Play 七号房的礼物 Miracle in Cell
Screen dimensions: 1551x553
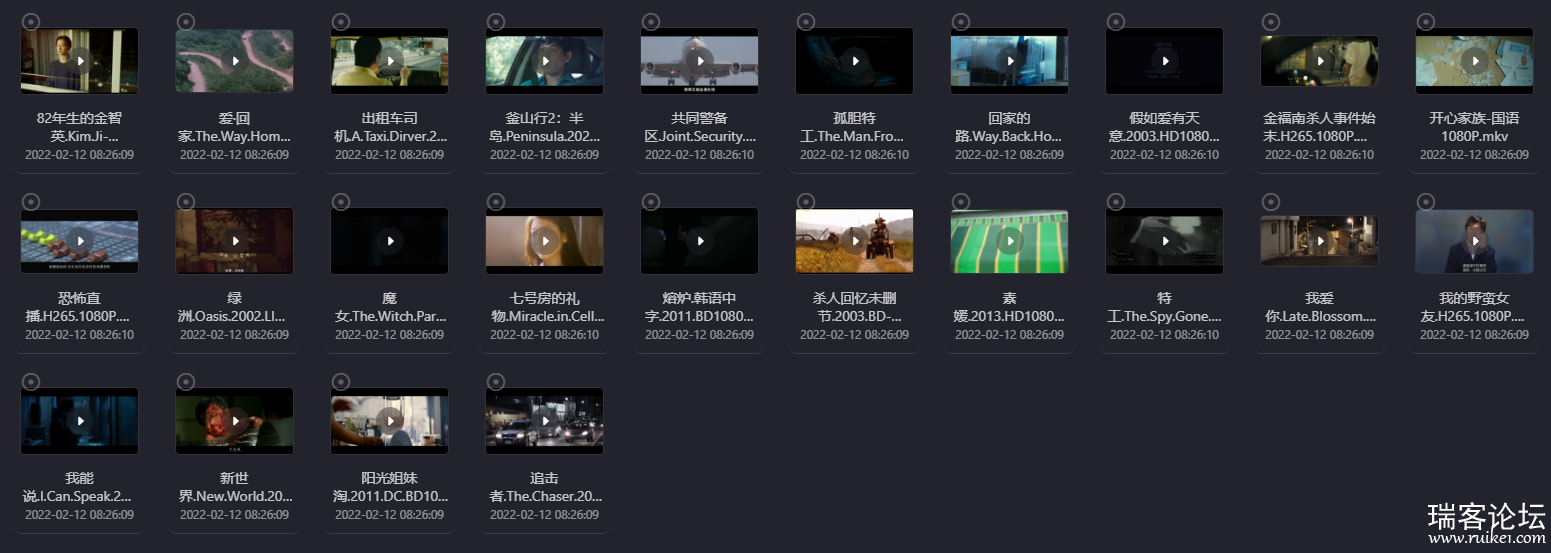tap(545, 241)
